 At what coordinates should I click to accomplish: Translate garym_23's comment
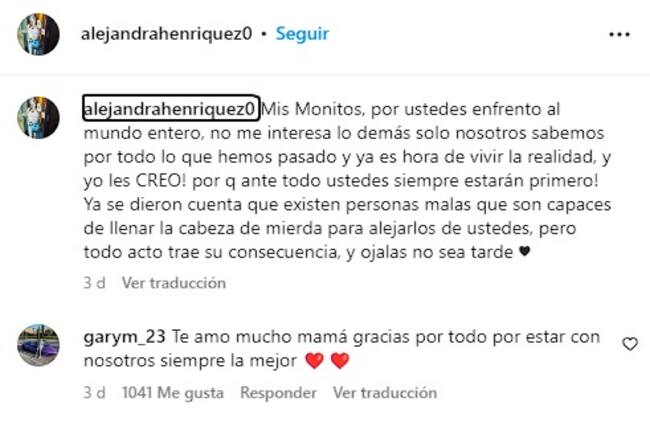tap(384, 393)
